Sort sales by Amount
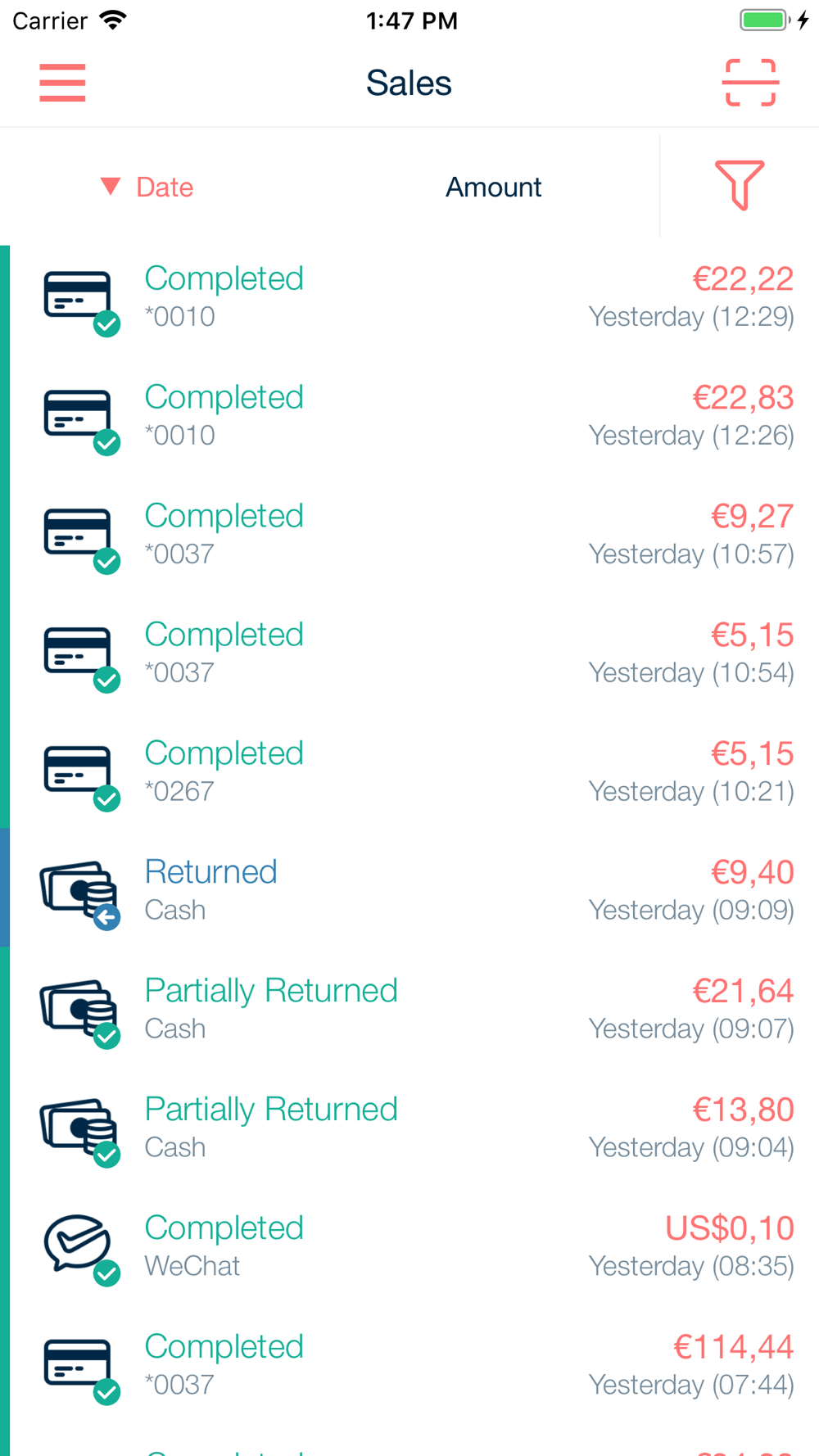 tap(493, 188)
